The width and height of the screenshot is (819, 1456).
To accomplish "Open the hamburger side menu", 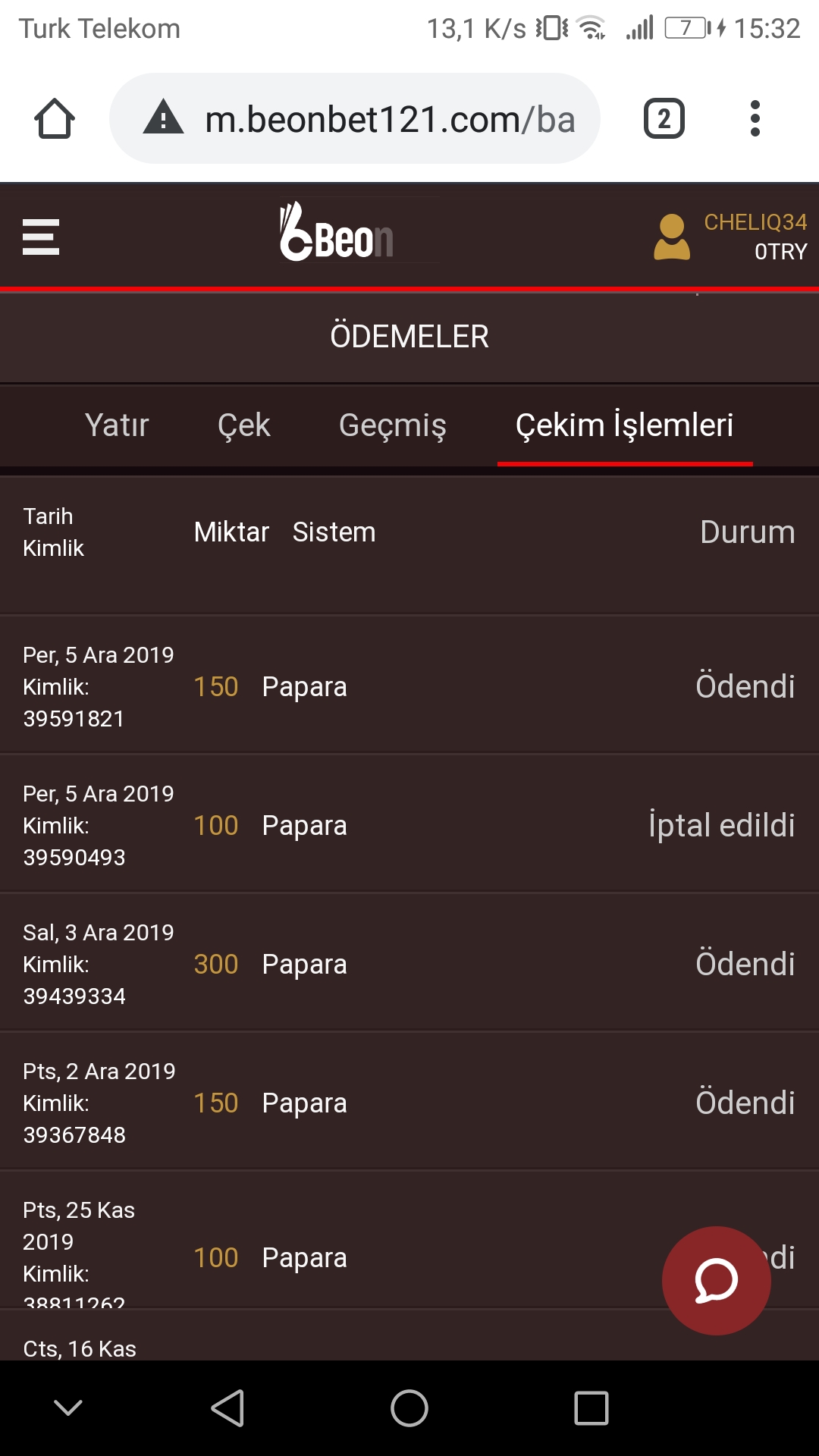I will tap(41, 237).
